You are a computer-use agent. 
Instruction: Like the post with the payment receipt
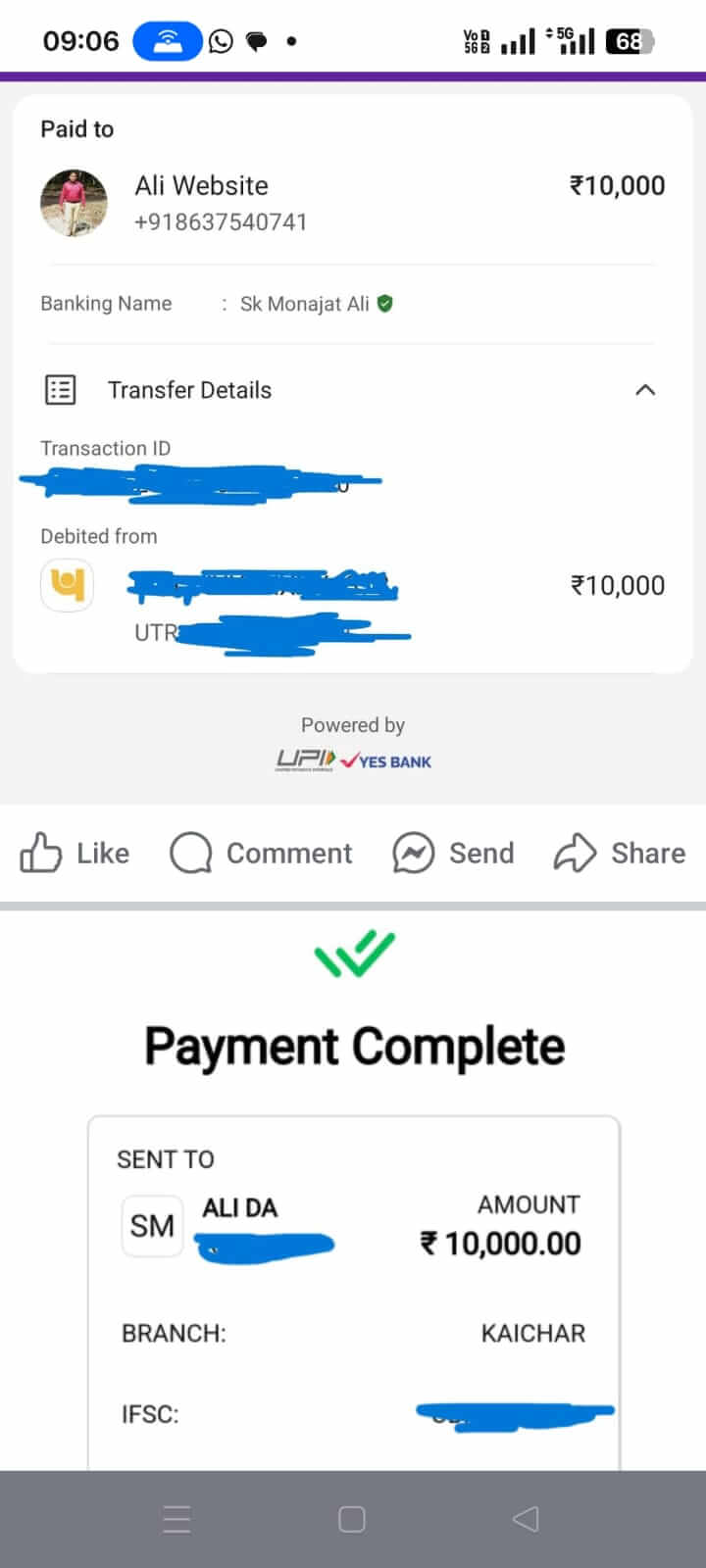pos(75,853)
